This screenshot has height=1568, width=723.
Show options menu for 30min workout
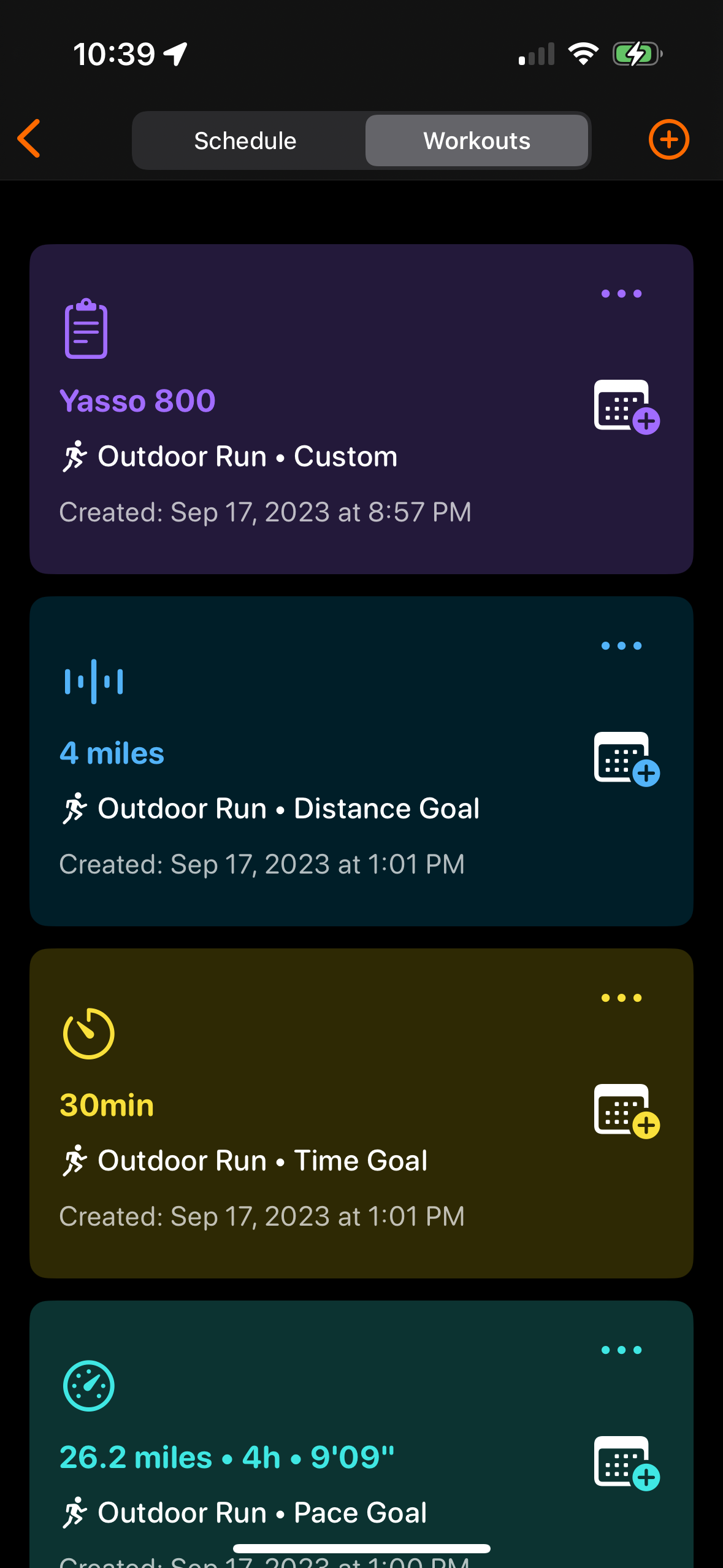(621, 998)
